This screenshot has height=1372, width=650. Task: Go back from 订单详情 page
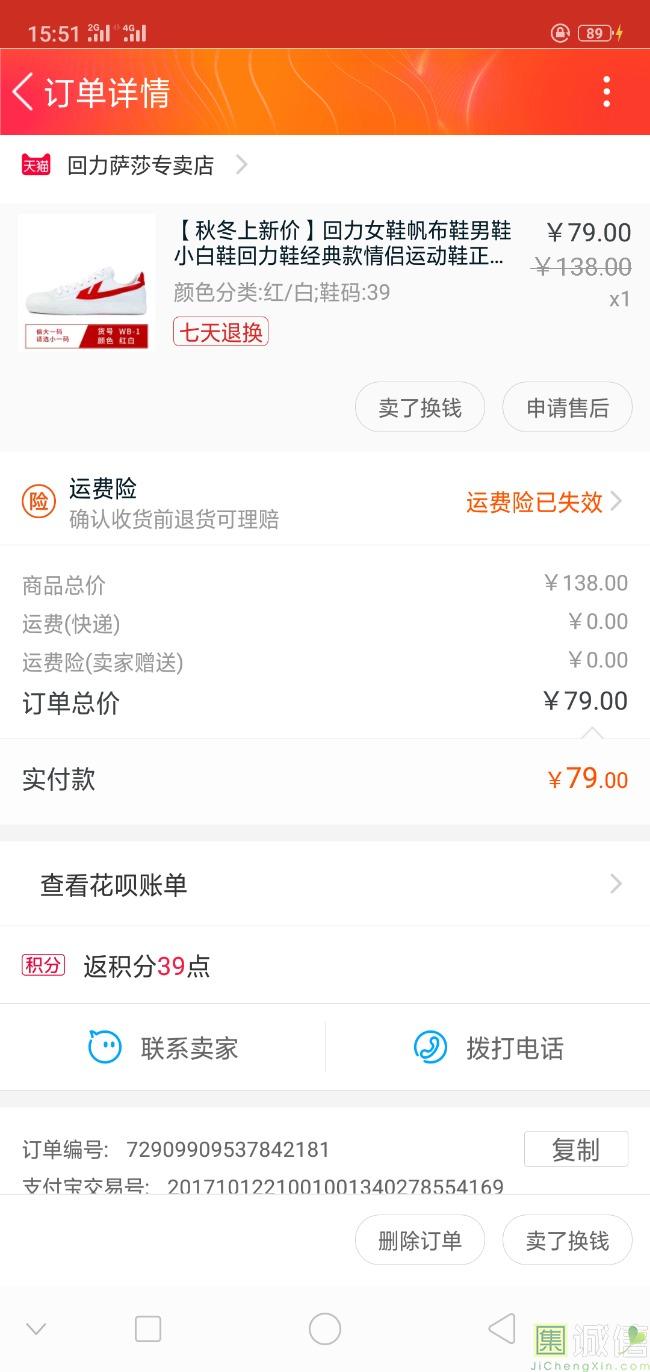point(23,92)
